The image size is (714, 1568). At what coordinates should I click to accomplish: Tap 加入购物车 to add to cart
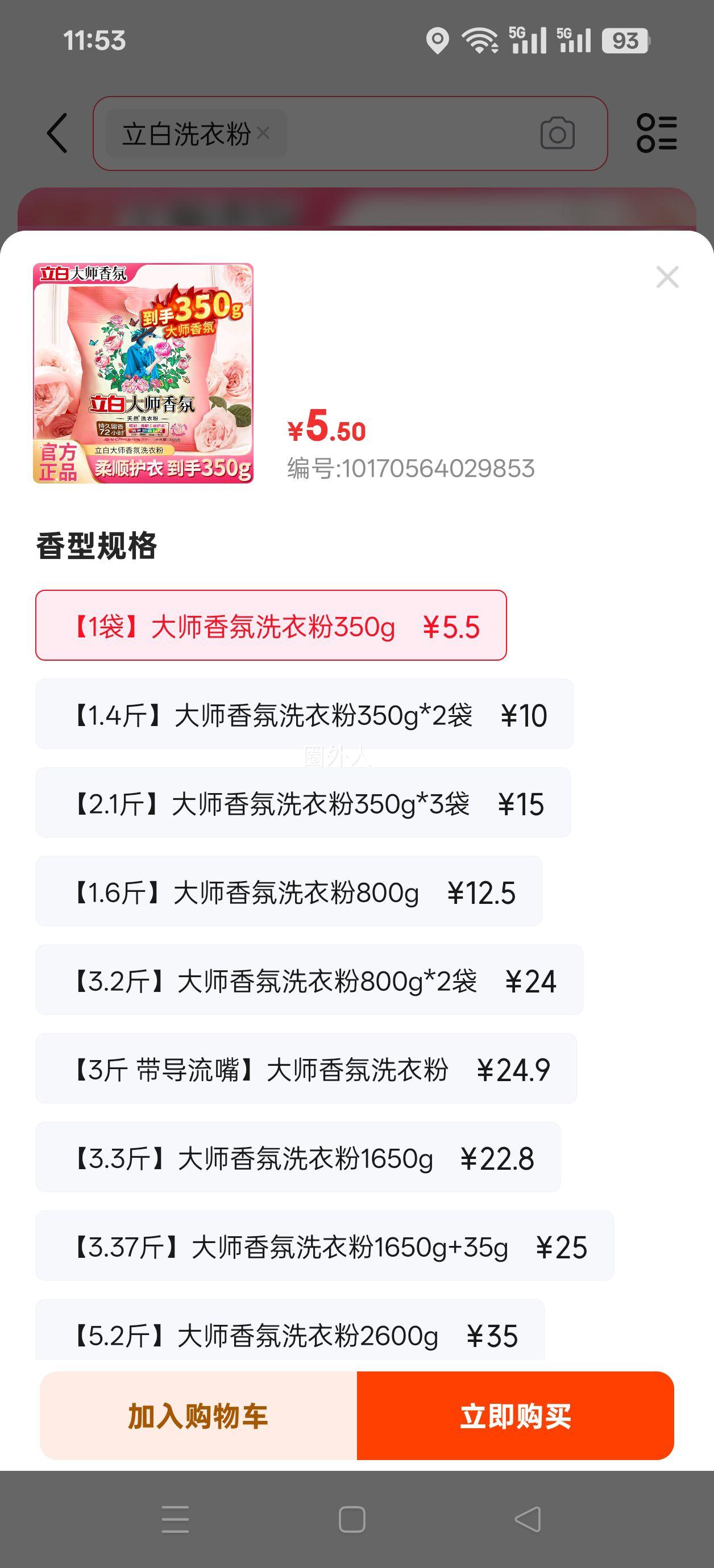click(198, 1416)
